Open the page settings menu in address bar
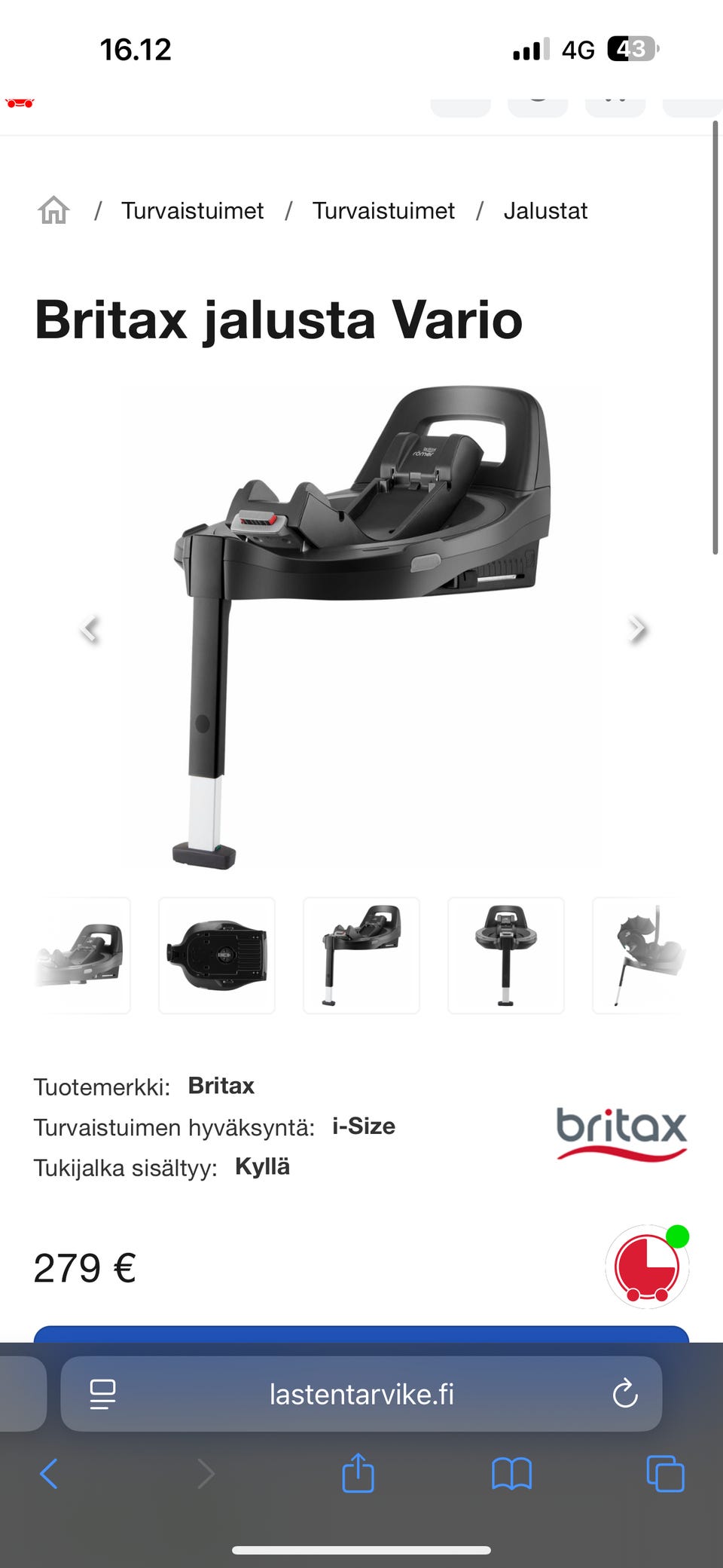The width and height of the screenshot is (723, 1568). tap(102, 1394)
